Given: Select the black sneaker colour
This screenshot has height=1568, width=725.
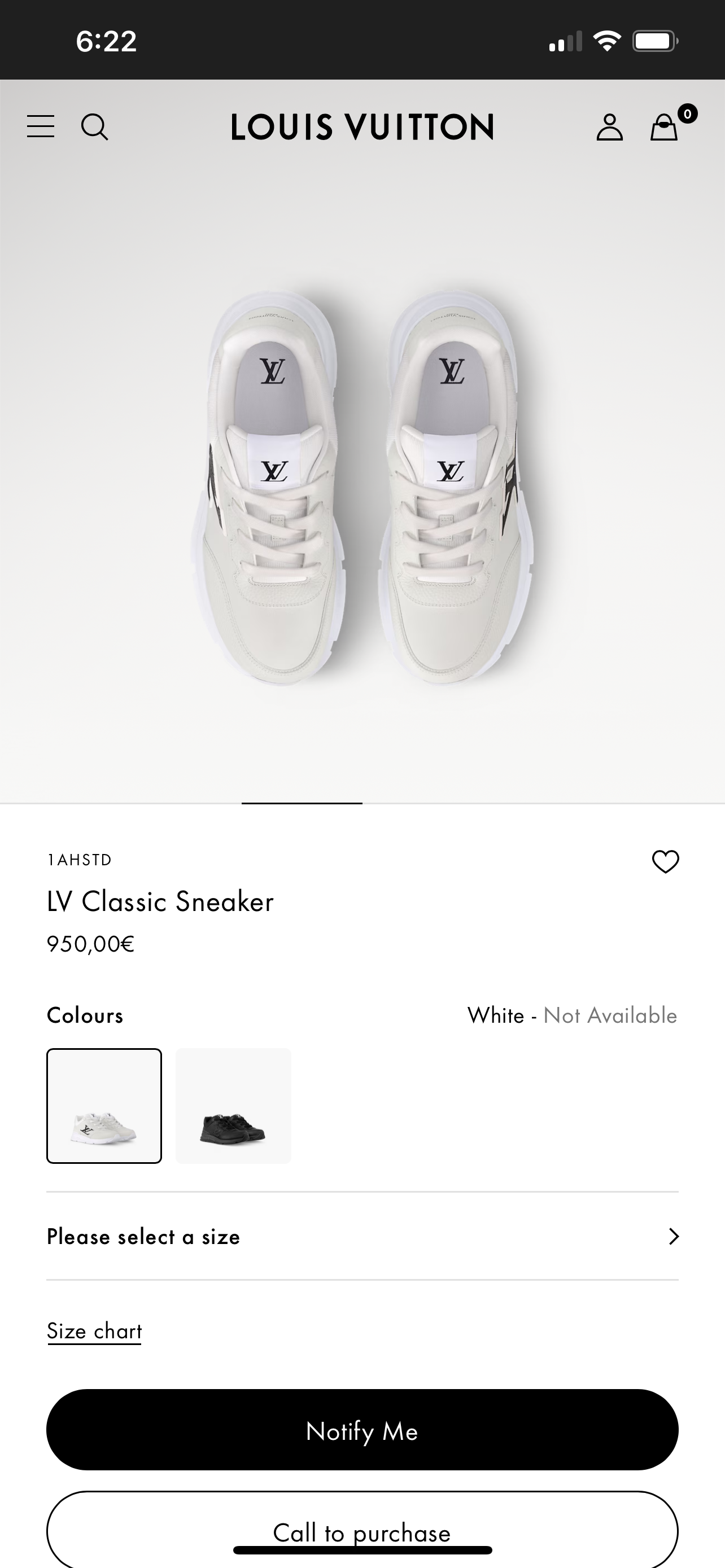Looking at the screenshot, I should (233, 1105).
